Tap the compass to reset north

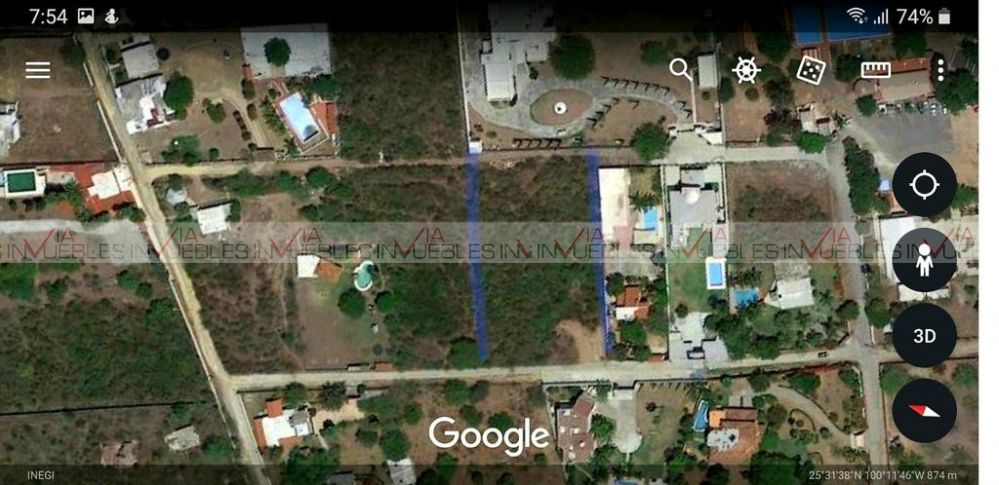(924, 411)
